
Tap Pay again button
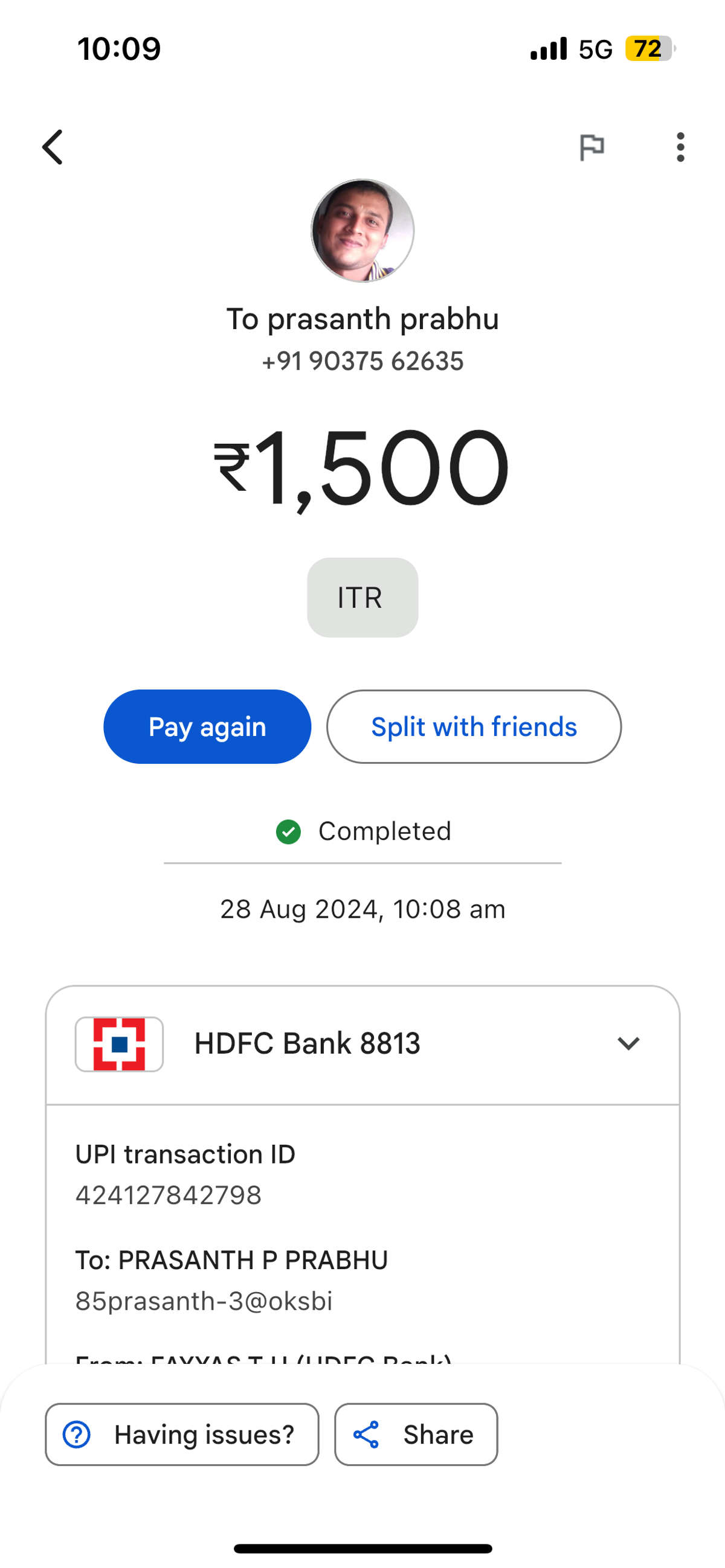(207, 727)
